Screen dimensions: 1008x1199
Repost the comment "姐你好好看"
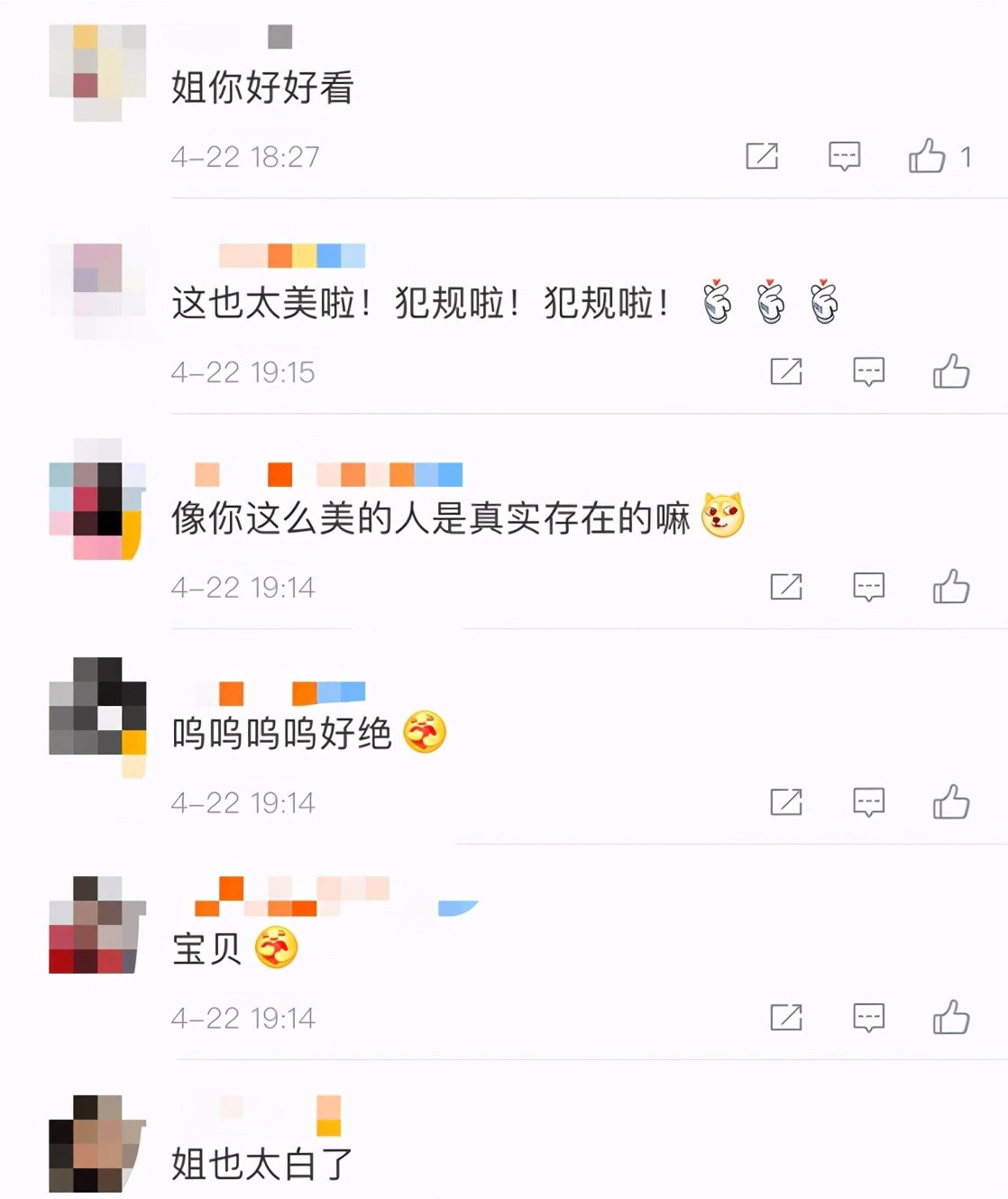[762, 156]
